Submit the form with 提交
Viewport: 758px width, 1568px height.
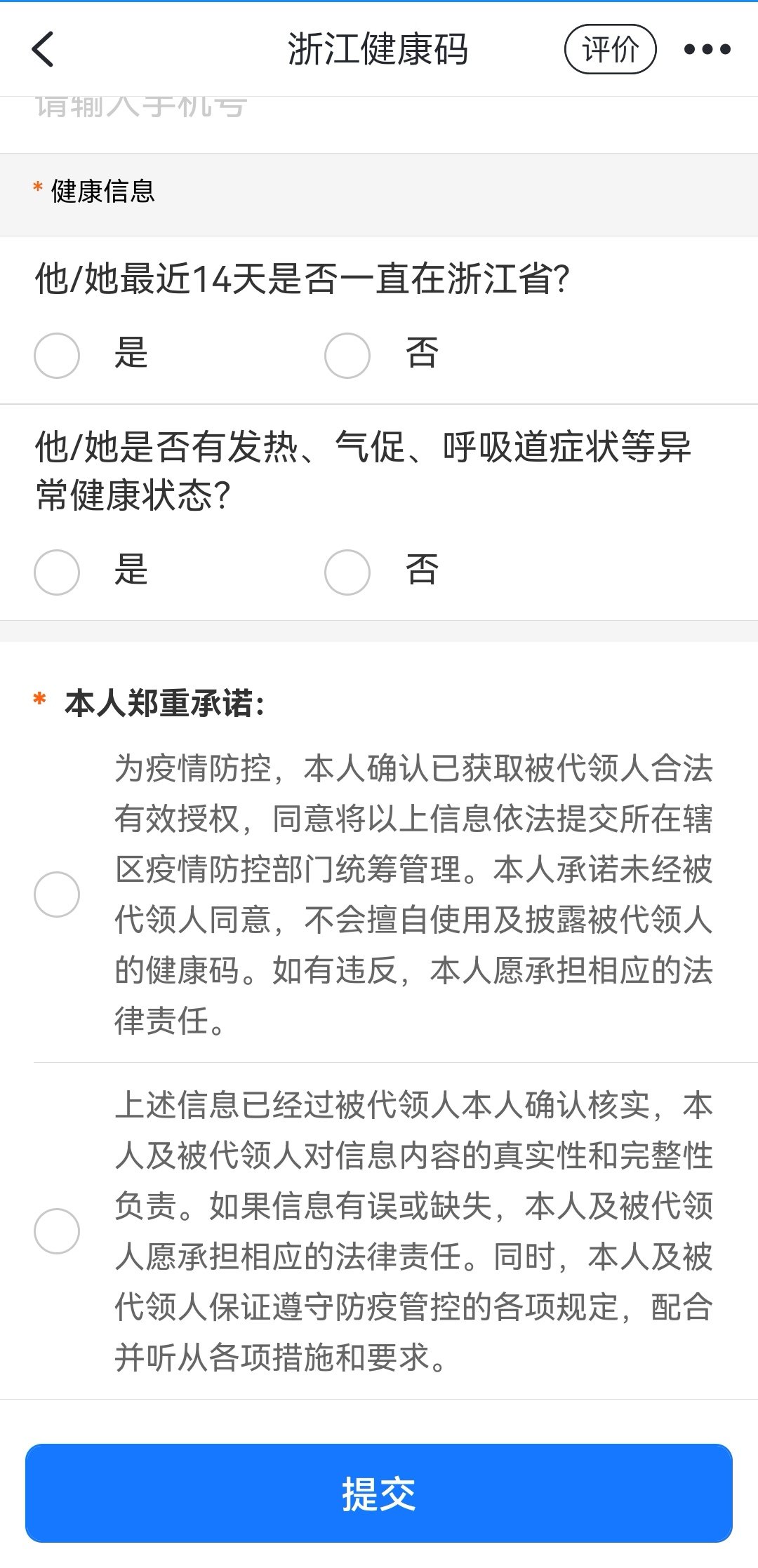pos(379,1494)
